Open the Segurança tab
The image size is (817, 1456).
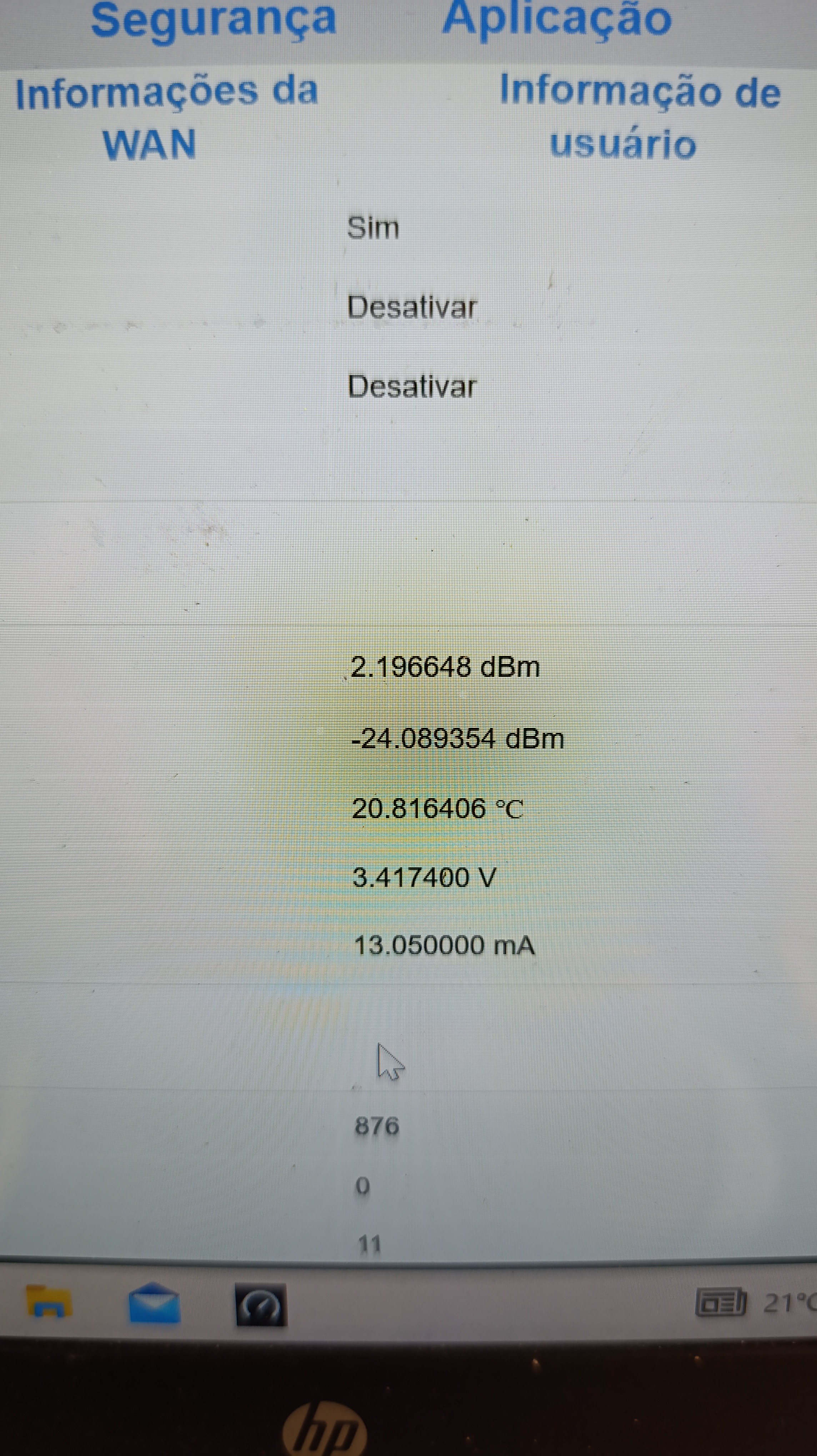(213, 19)
